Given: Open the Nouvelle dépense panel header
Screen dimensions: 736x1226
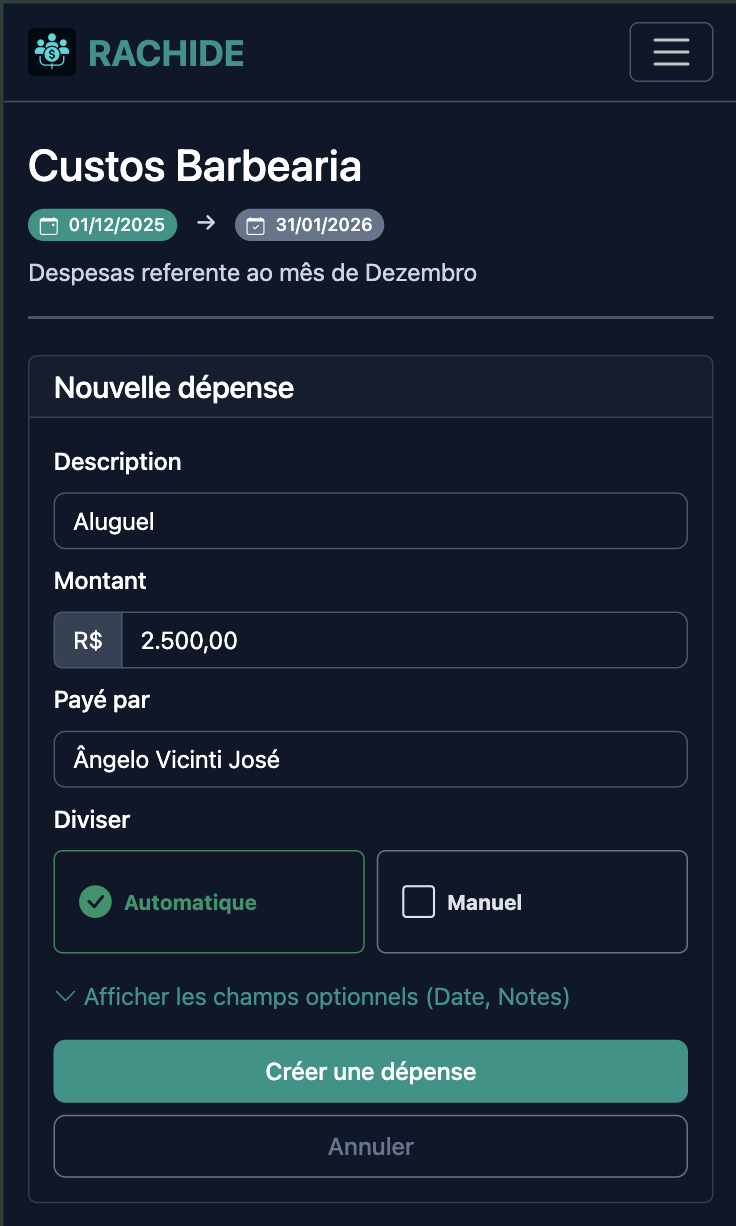Looking at the screenshot, I should click(x=173, y=387).
